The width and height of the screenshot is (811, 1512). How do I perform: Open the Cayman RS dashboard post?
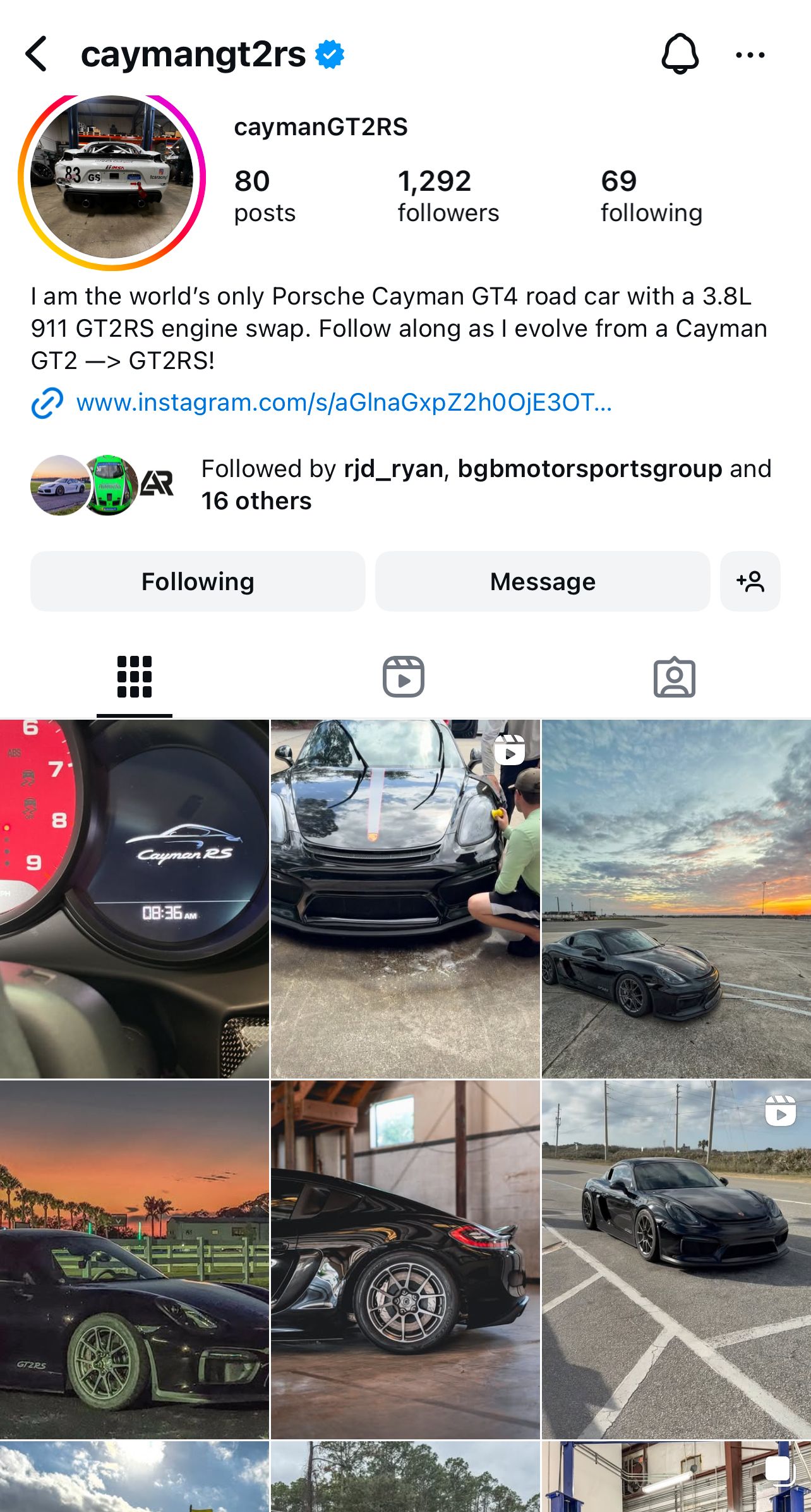(135, 898)
